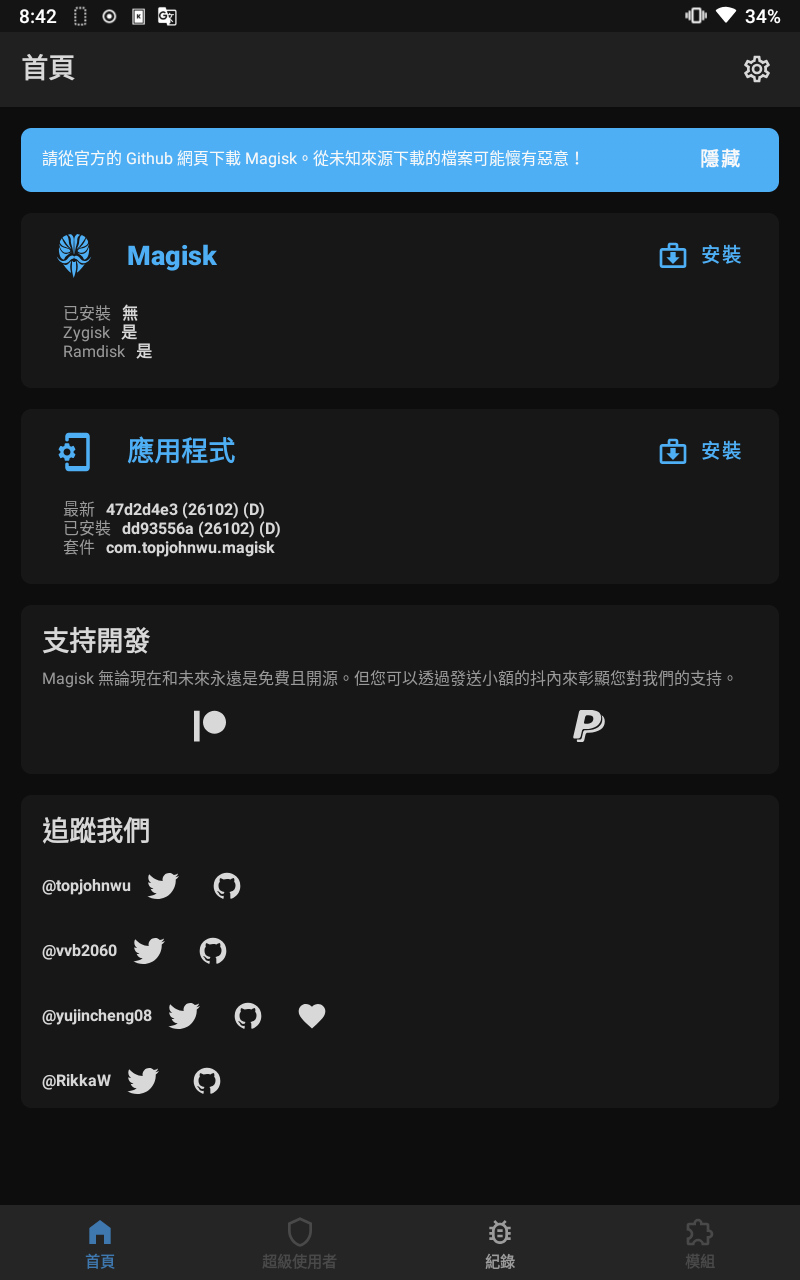The image size is (800, 1280).
Task: Go to the 模組 modules tab
Action: click(699, 1242)
